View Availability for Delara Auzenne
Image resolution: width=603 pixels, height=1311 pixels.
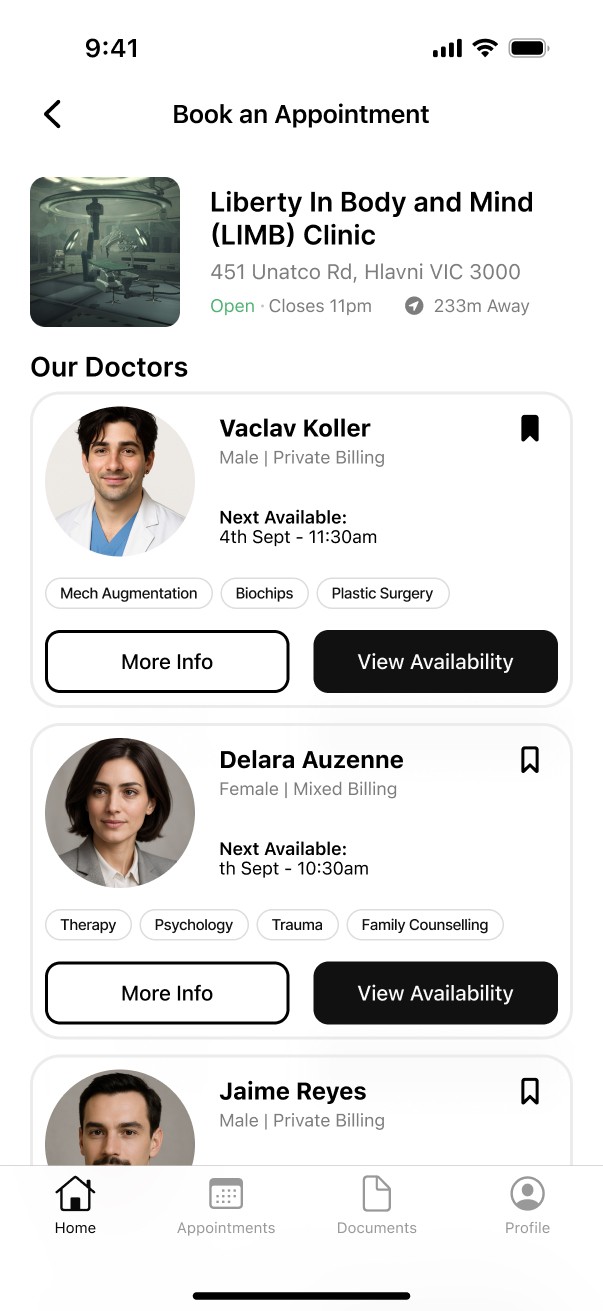coord(435,993)
